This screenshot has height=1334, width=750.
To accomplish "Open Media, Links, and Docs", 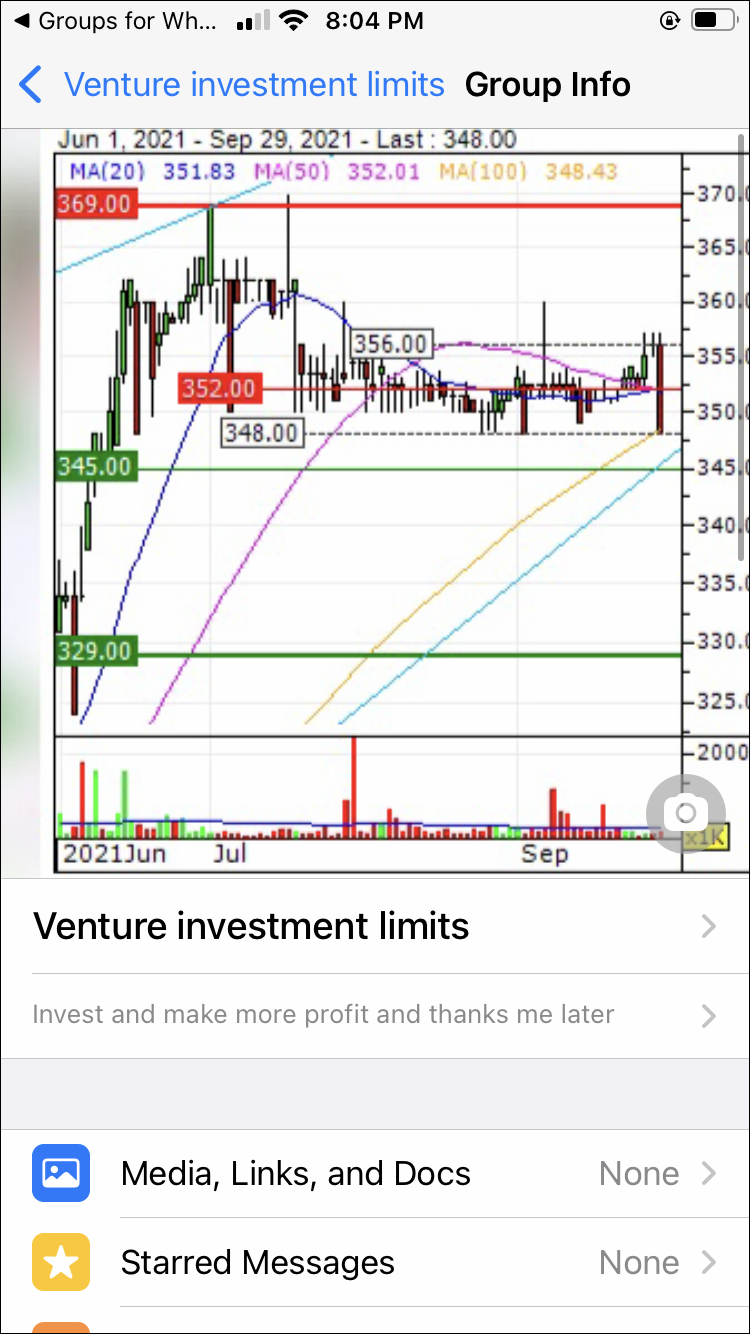I will tap(374, 1173).
